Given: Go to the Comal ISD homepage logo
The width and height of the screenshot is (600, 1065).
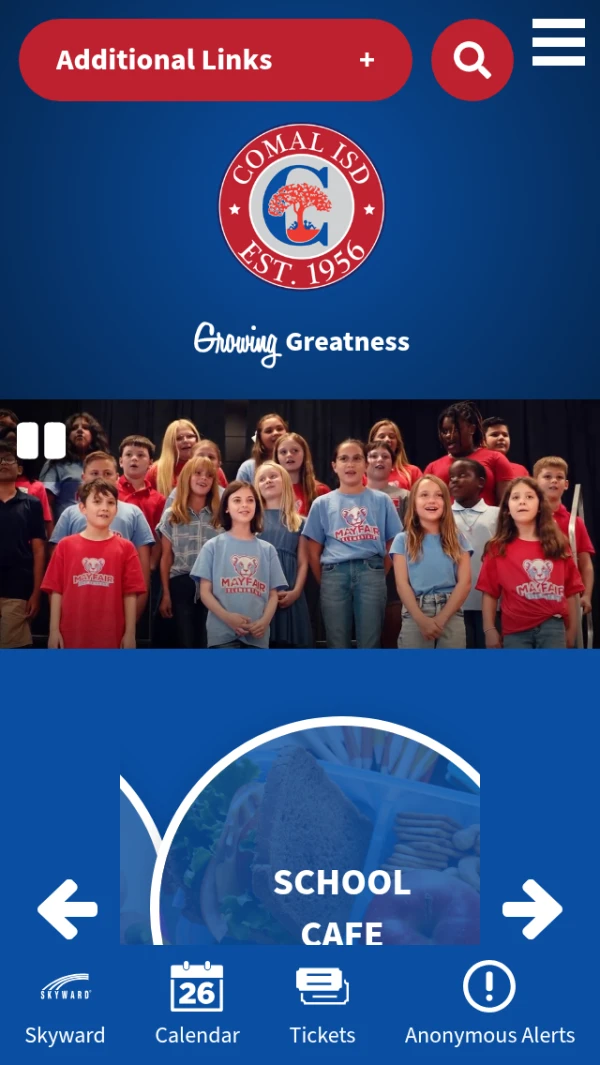Looking at the screenshot, I should click(301, 207).
